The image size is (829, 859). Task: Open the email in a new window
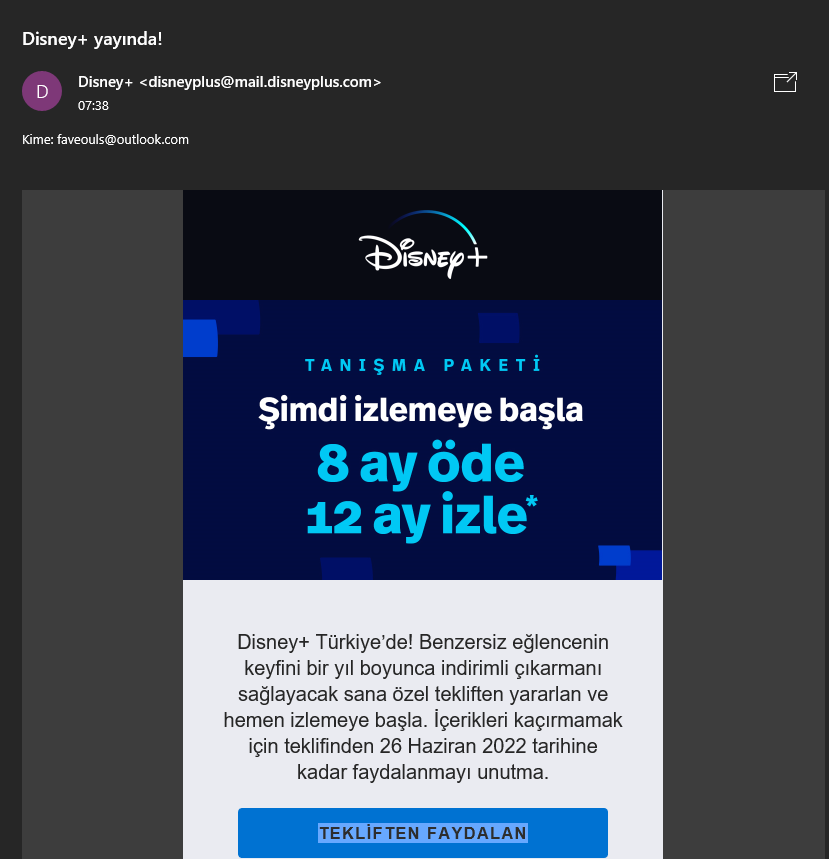pos(785,83)
